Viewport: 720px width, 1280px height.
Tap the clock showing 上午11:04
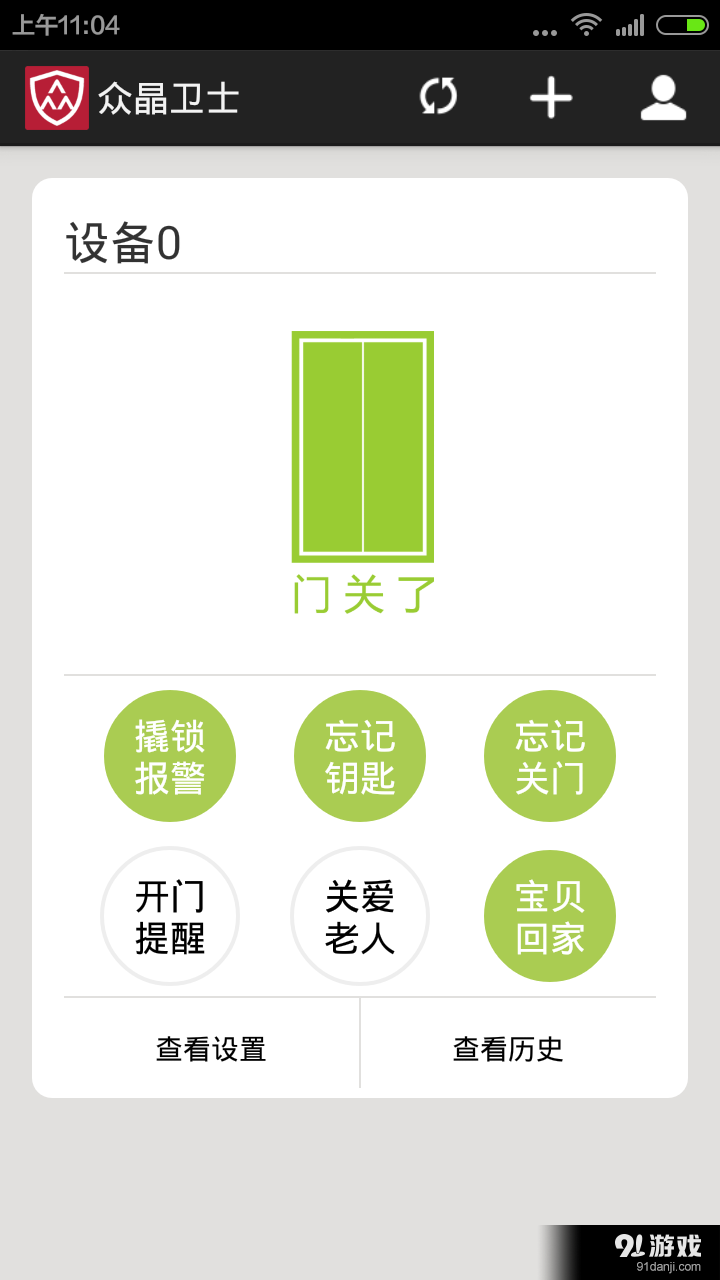click(65, 25)
